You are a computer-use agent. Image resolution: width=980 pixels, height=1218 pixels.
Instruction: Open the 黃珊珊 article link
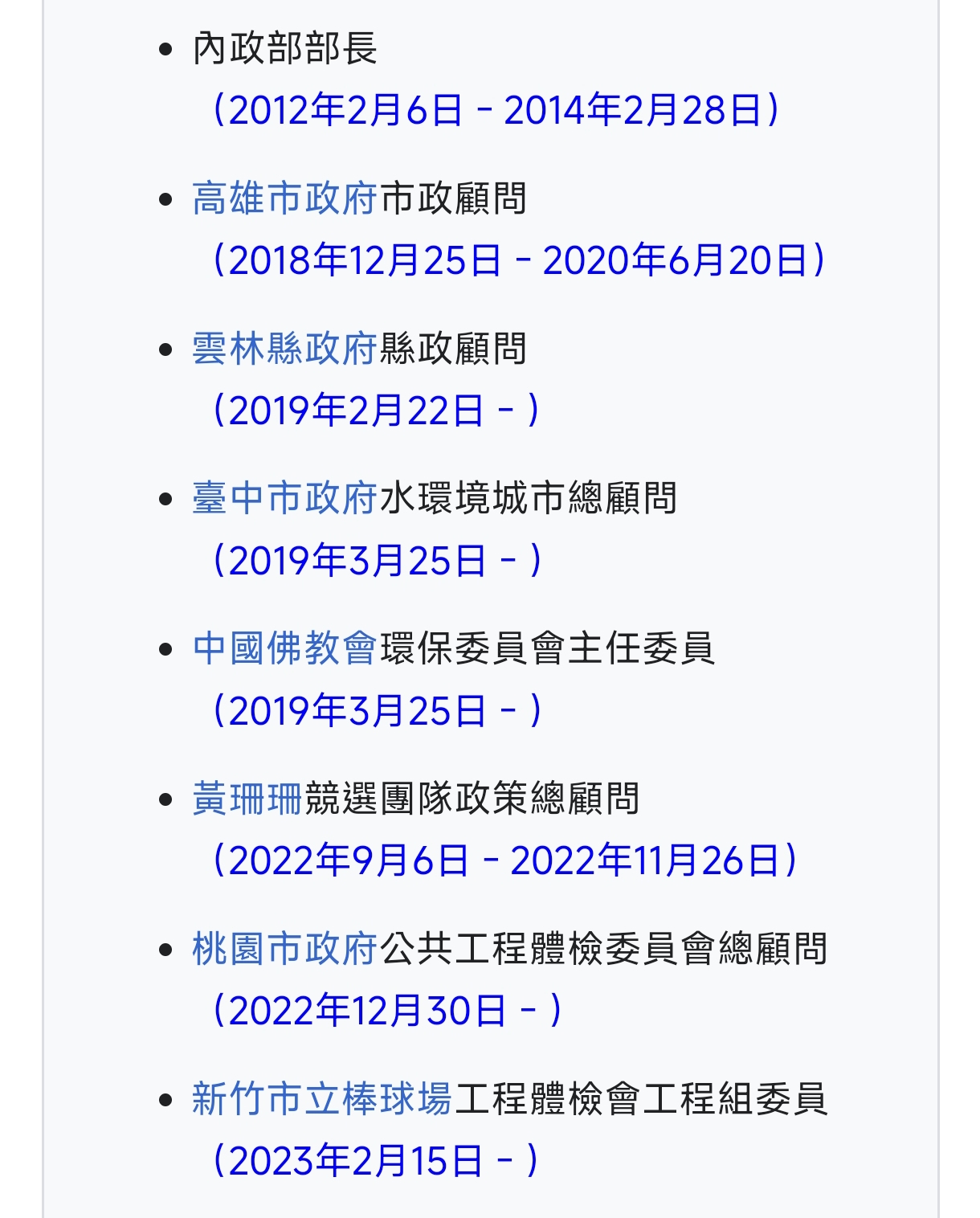click(247, 799)
